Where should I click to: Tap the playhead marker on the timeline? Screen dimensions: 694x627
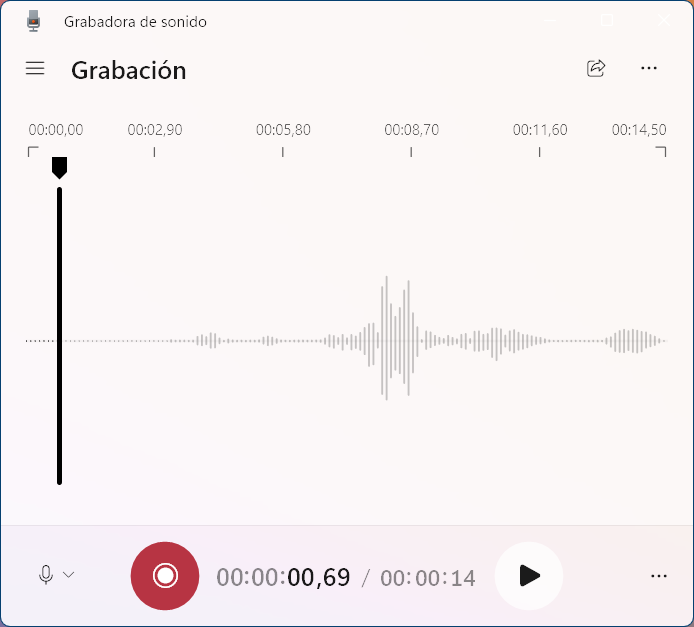(59, 166)
